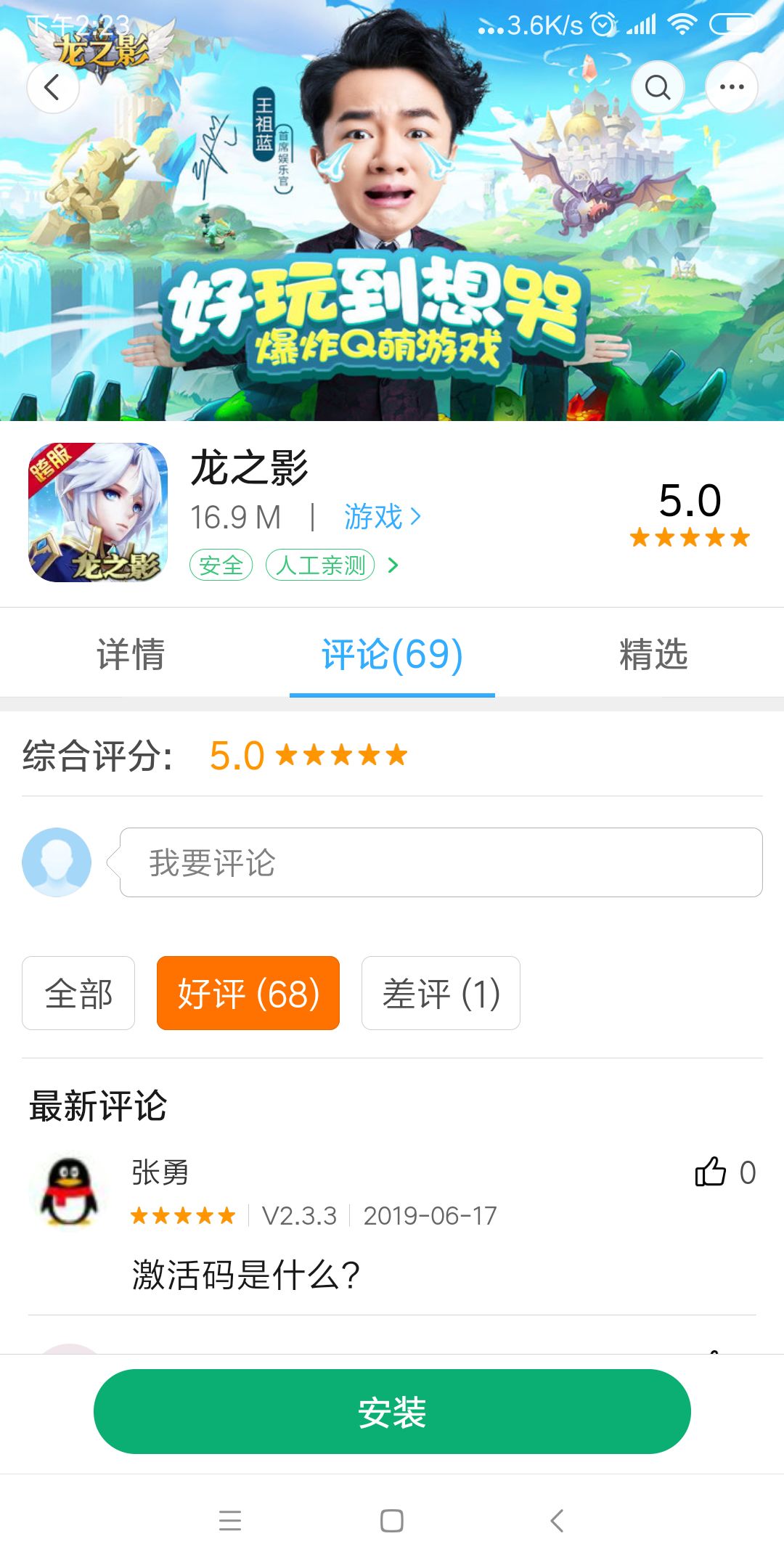
Task: Go back using the top-left arrow
Action: (x=52, y=87)
